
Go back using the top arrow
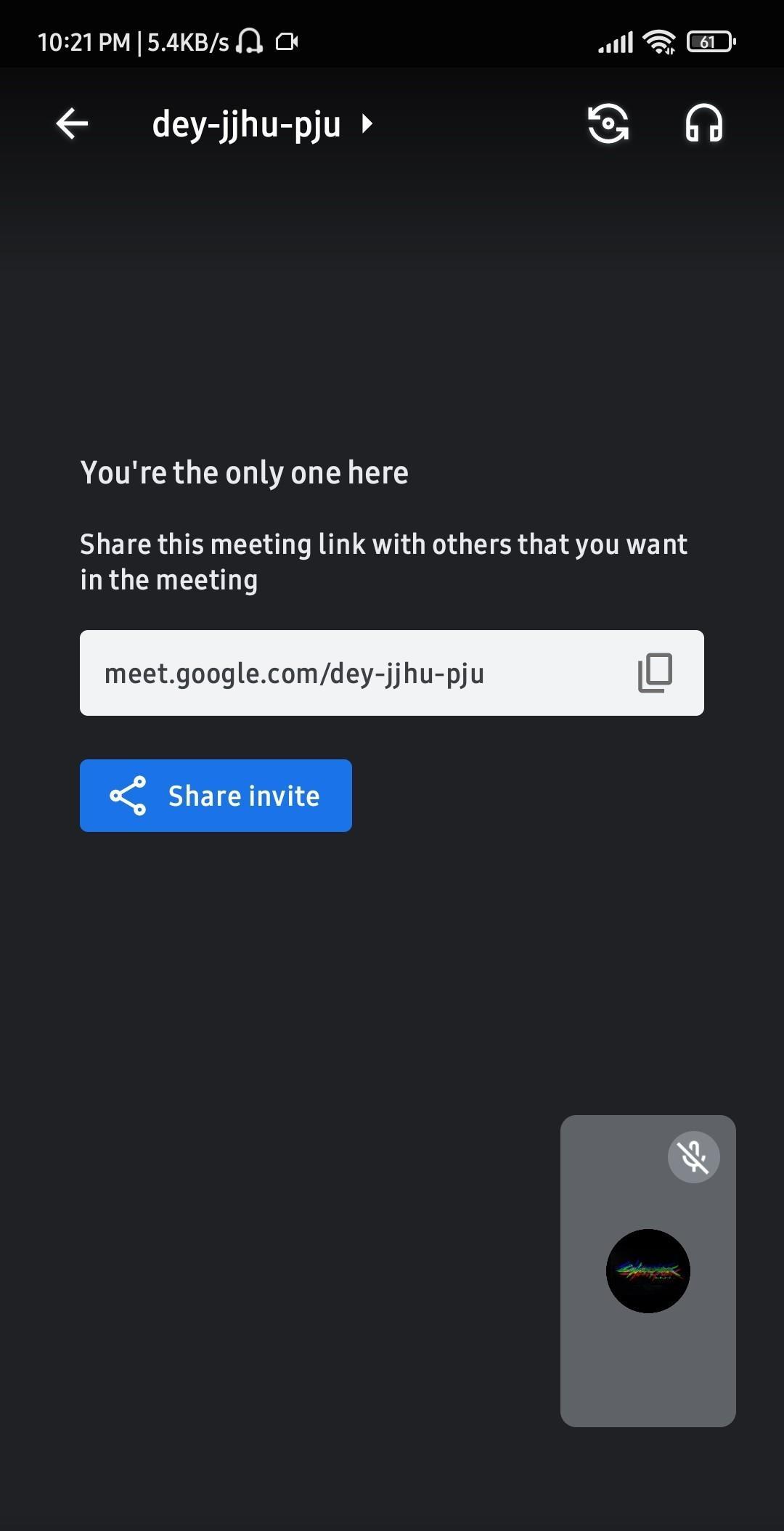pos(72,124)
